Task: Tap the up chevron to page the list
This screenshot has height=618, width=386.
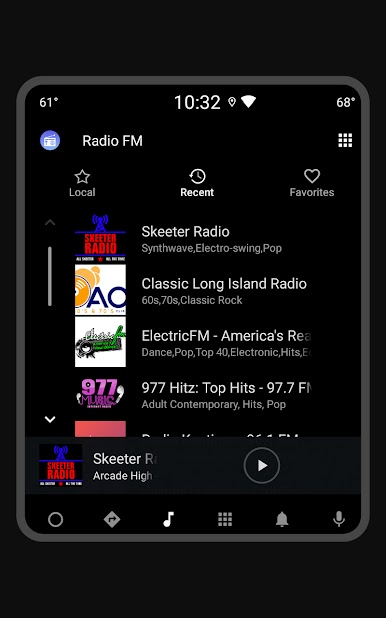Action: [x=50, y=223]
